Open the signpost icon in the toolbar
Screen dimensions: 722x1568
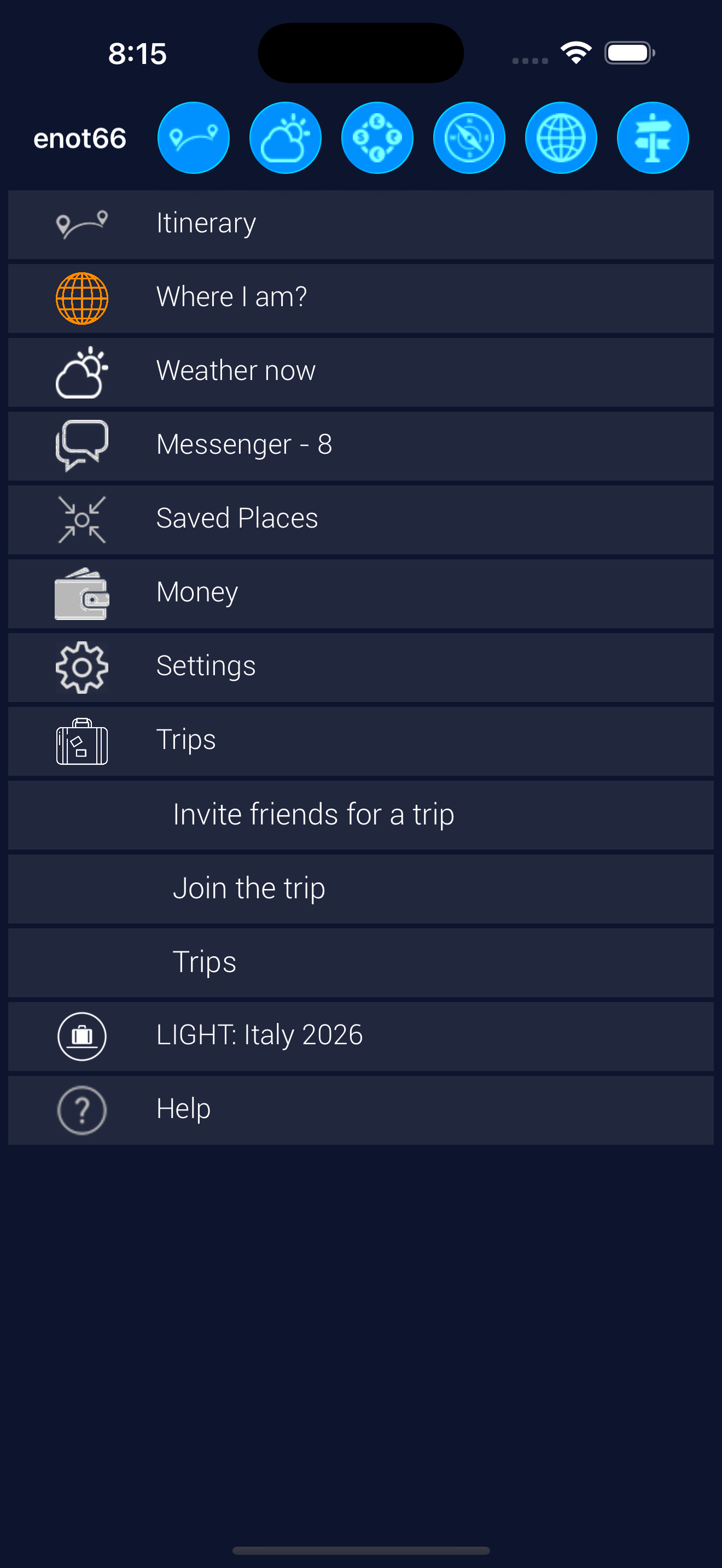pyautogui.click(x=653, y=138)
